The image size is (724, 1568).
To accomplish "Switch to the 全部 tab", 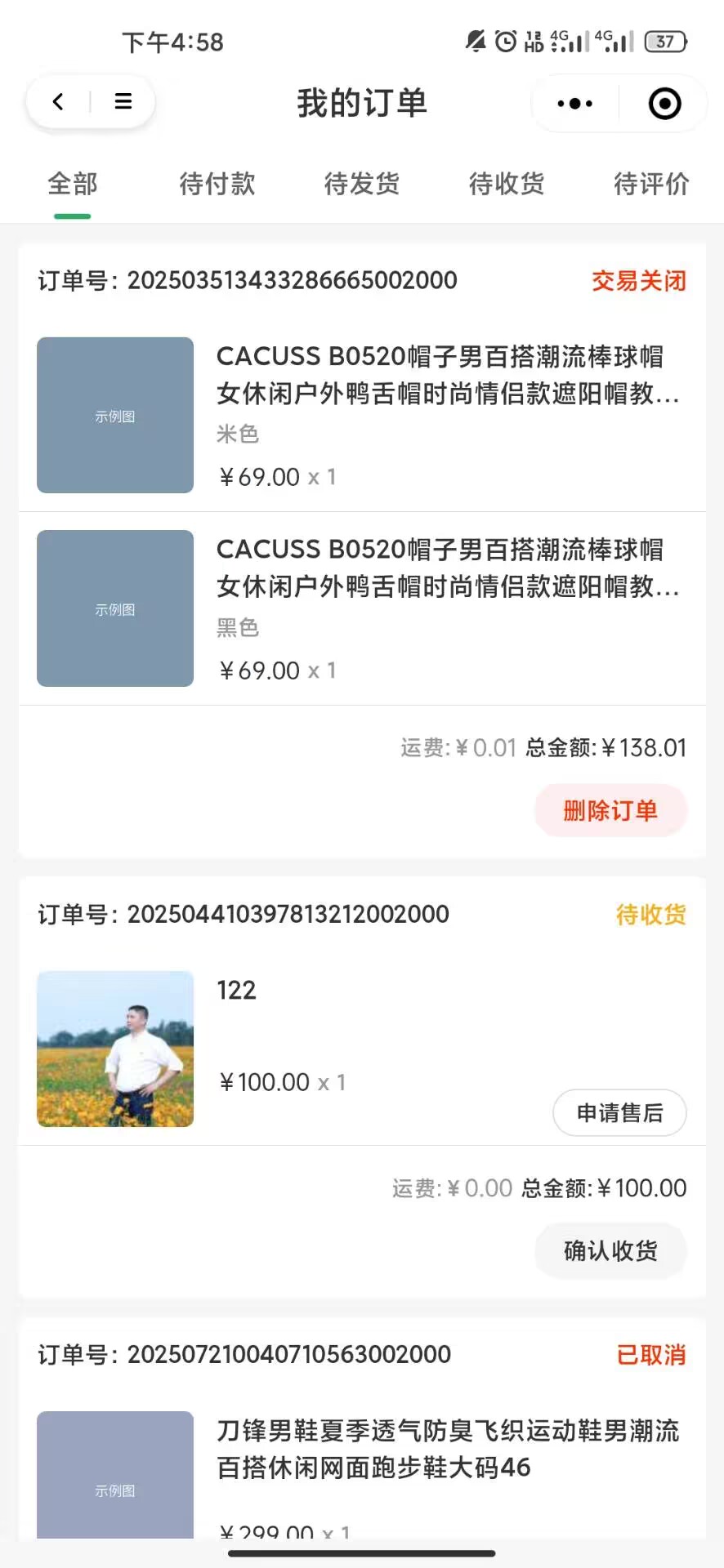I will [x=73, y=184].
